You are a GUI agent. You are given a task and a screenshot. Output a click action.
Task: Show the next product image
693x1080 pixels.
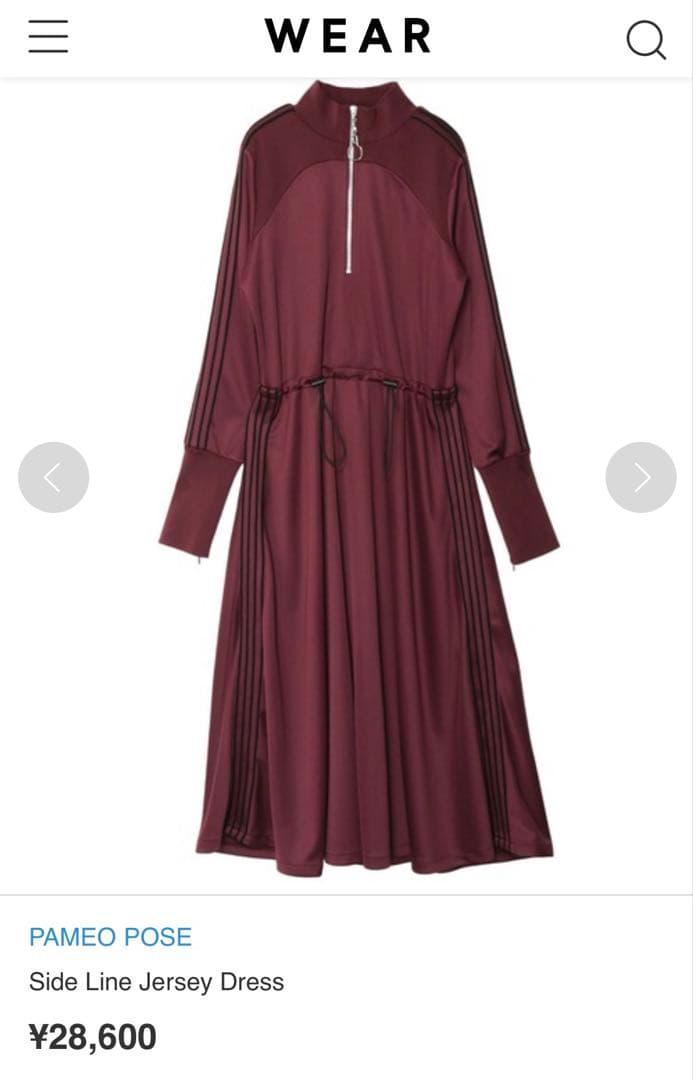click(x=641, y=478)
